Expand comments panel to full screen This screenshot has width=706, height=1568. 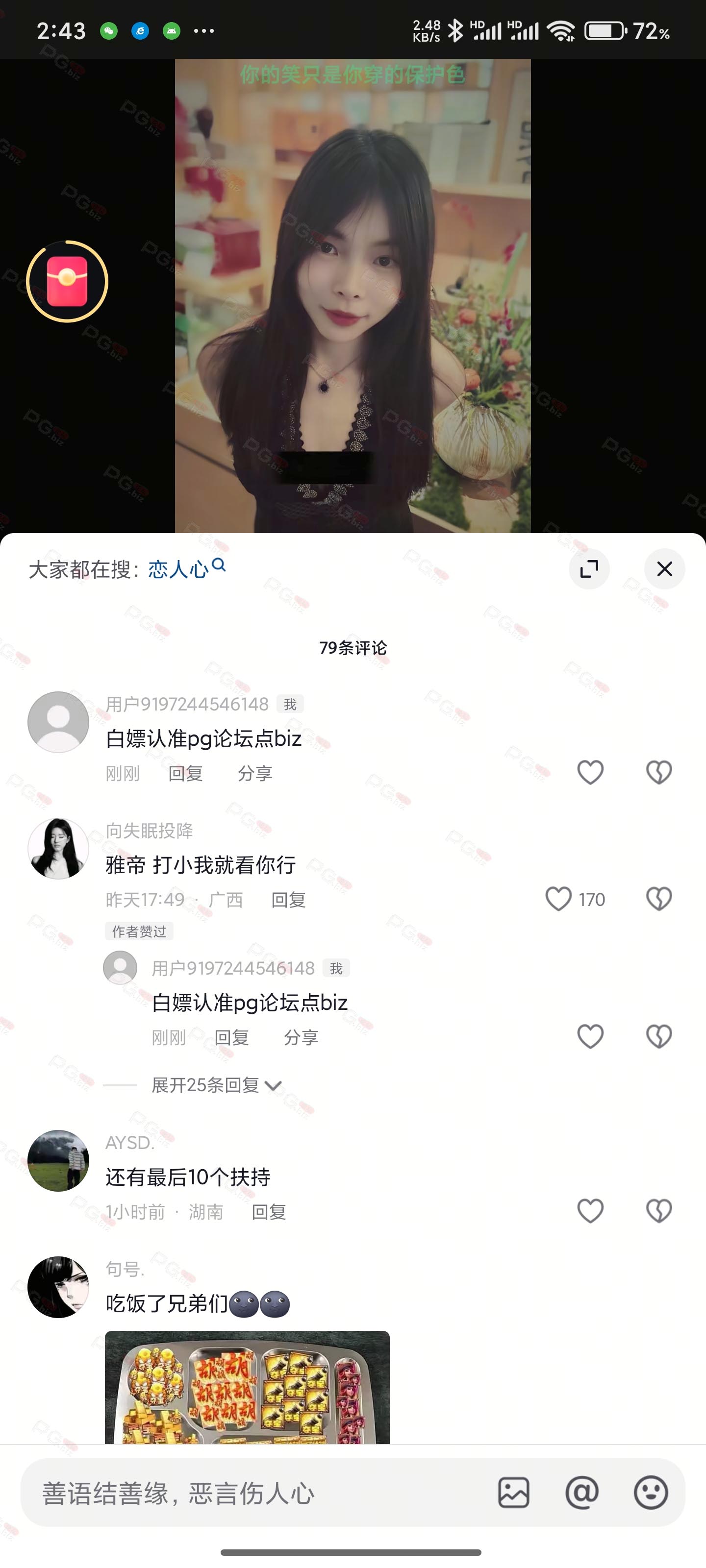[x=589, y=568]
